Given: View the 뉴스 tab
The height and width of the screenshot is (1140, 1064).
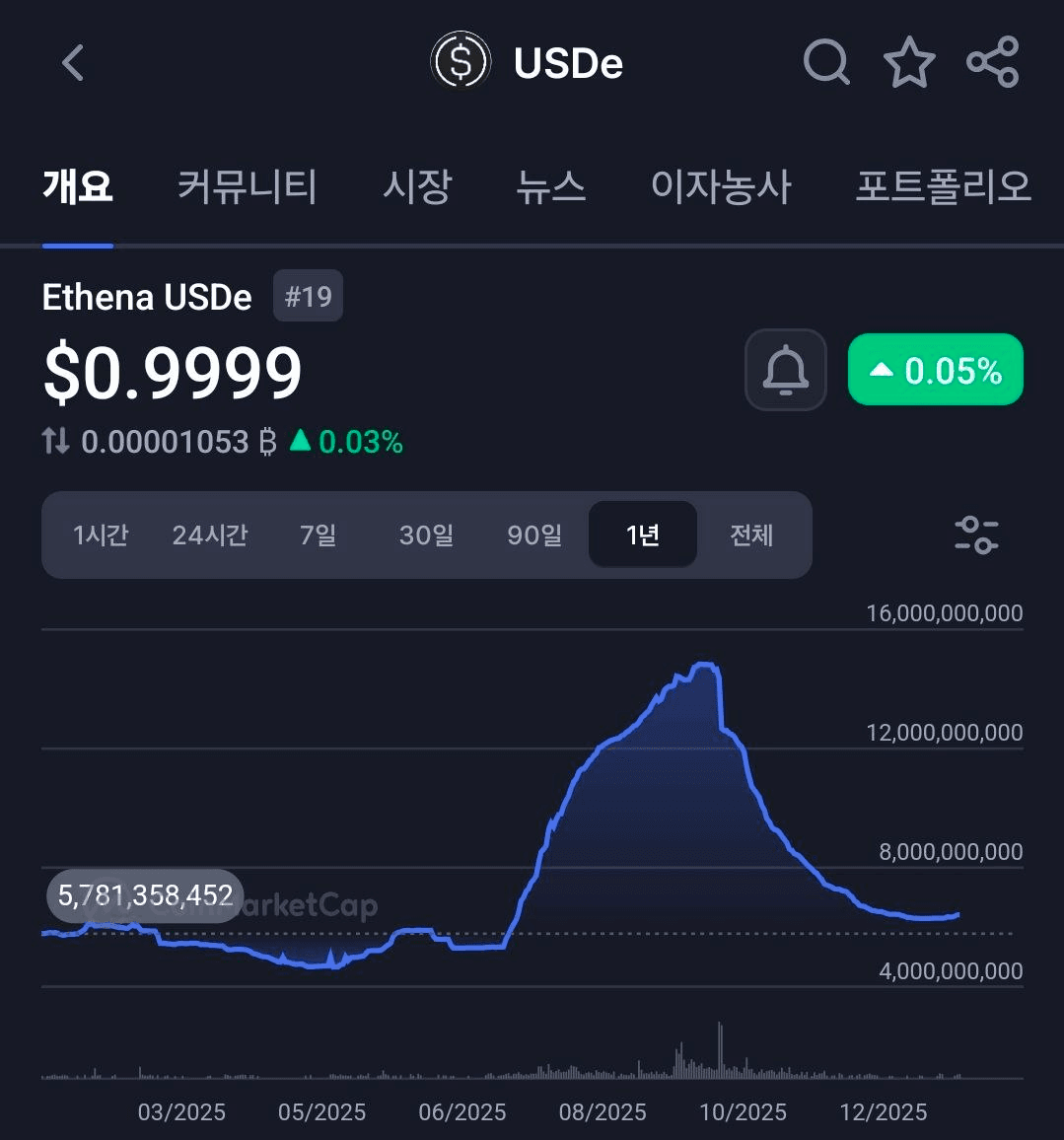Looking at the screenshot, I should (553, 187).
